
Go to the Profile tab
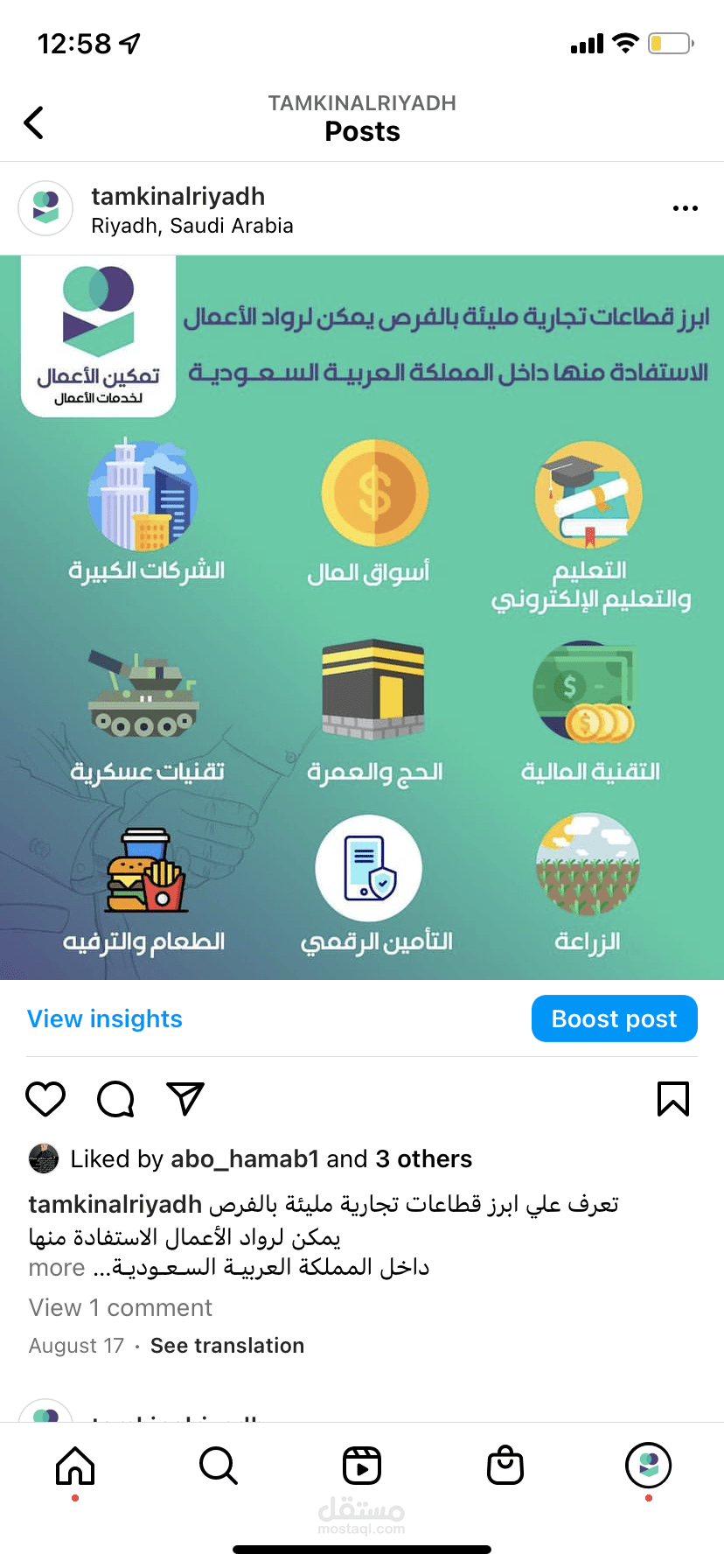pos(648,1466)
